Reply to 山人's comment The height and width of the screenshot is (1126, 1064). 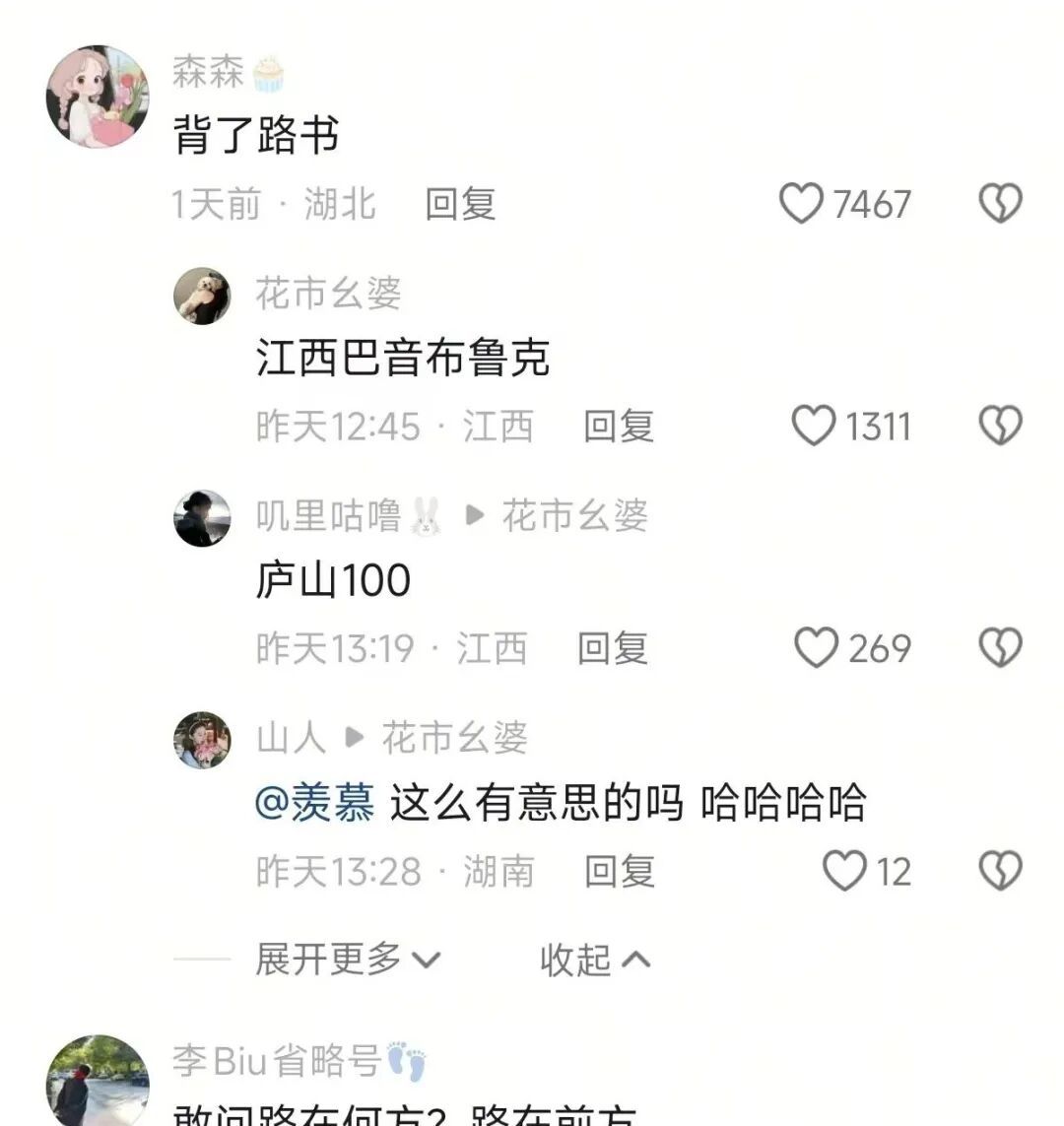click(x=619, y=871)
